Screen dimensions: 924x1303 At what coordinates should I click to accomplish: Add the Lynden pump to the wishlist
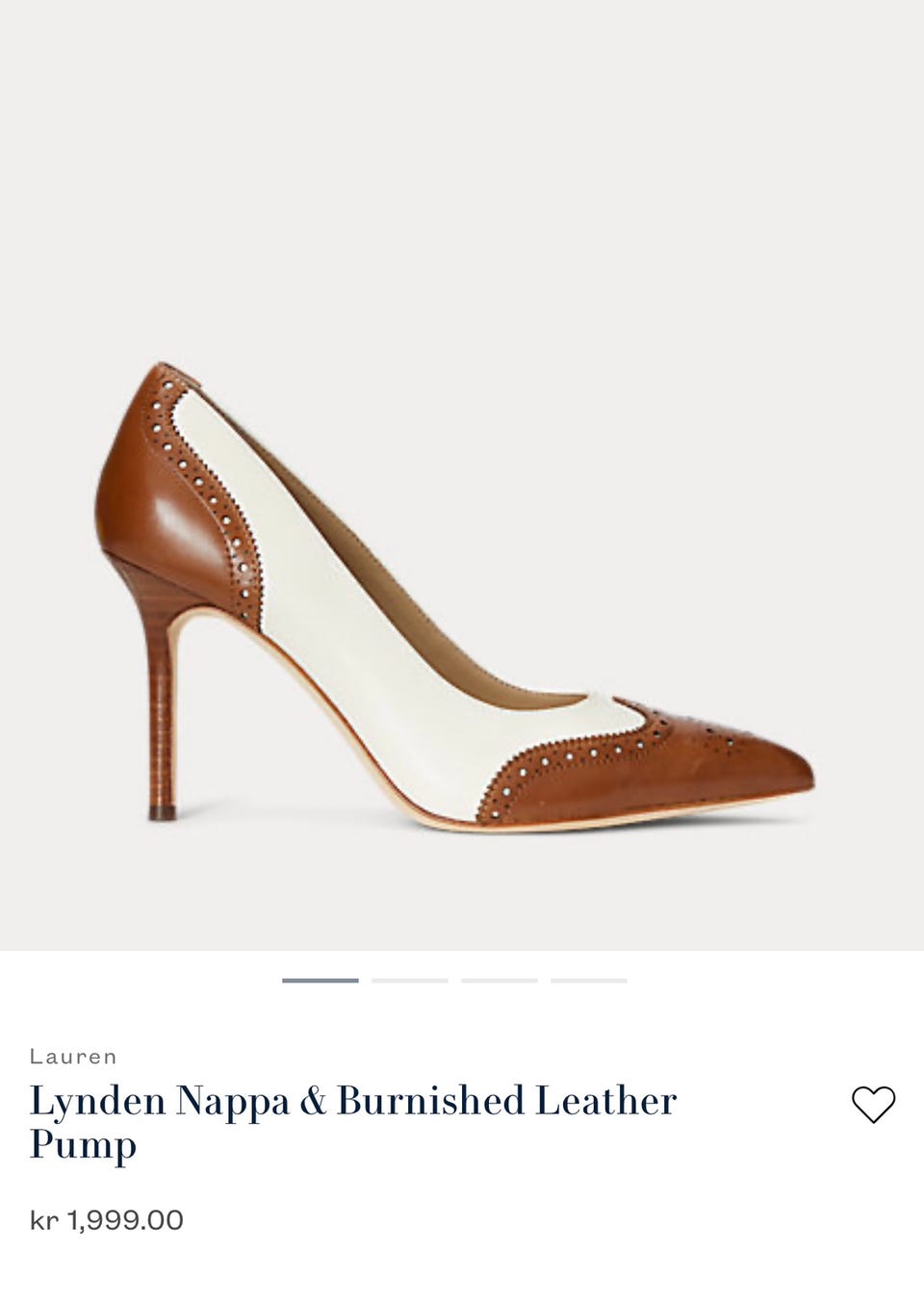tap(873, 1104)
